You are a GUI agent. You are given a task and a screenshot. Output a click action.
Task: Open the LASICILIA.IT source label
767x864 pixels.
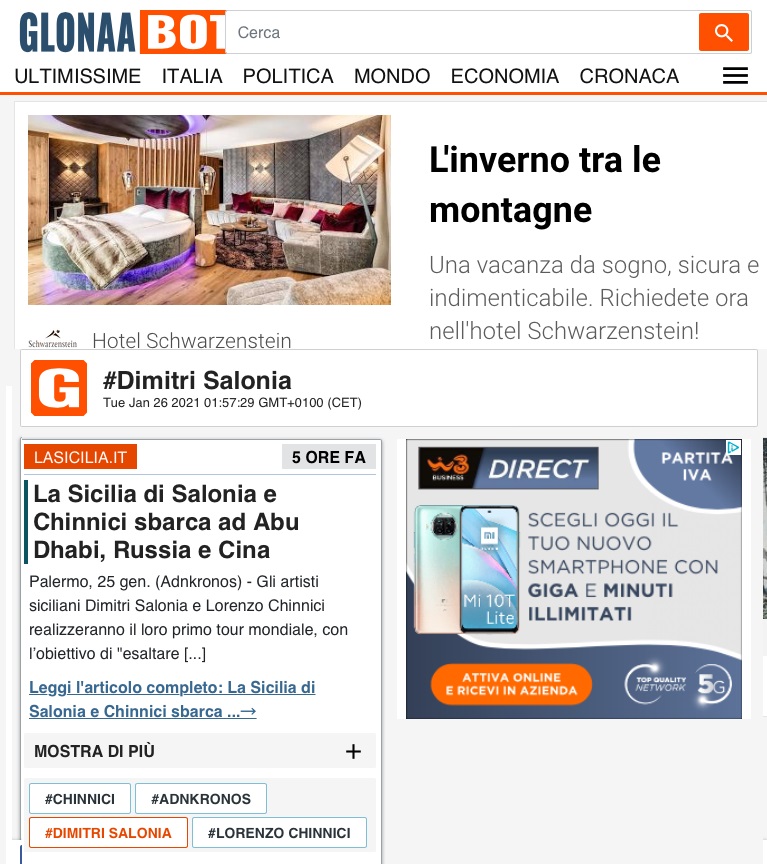point(80,457)
